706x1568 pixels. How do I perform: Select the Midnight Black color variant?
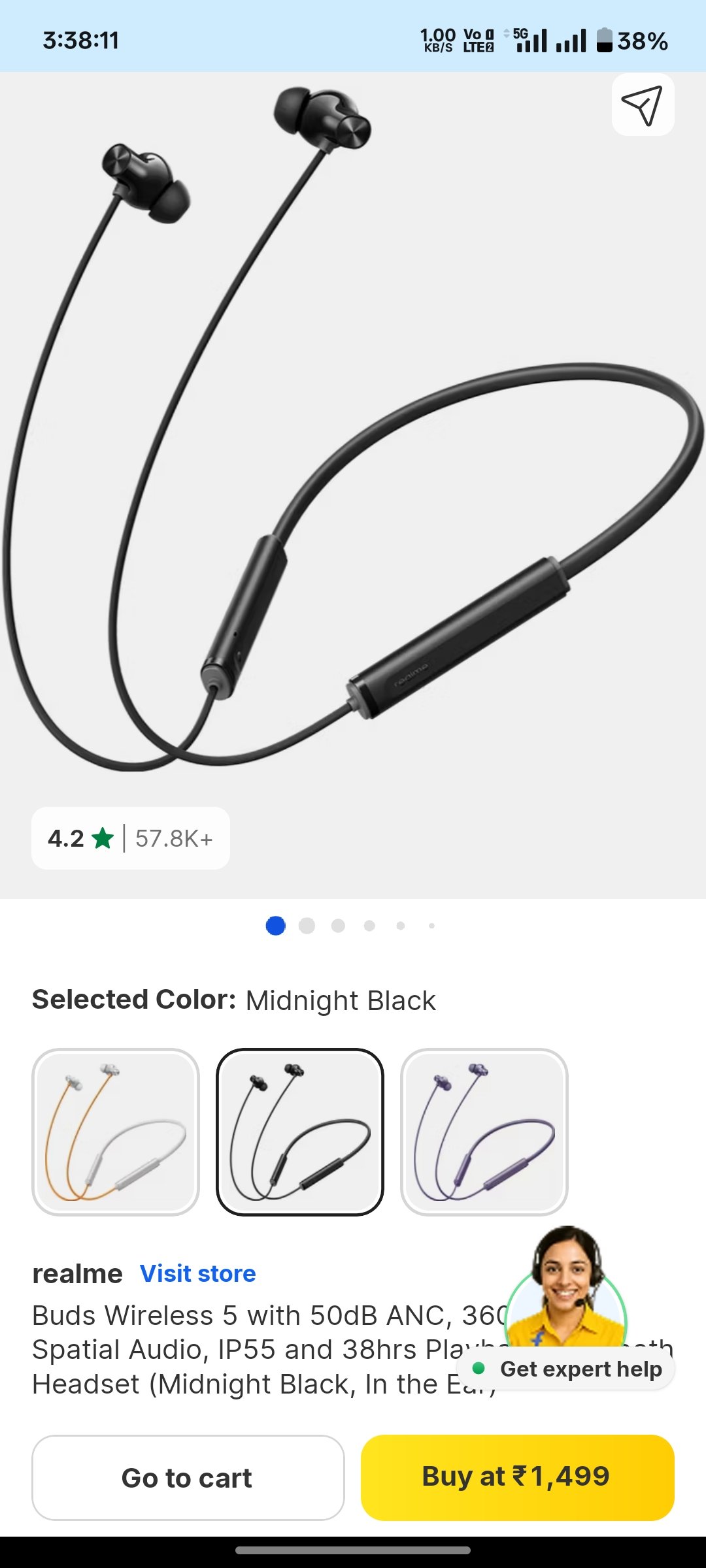(x=300, y=1132)
